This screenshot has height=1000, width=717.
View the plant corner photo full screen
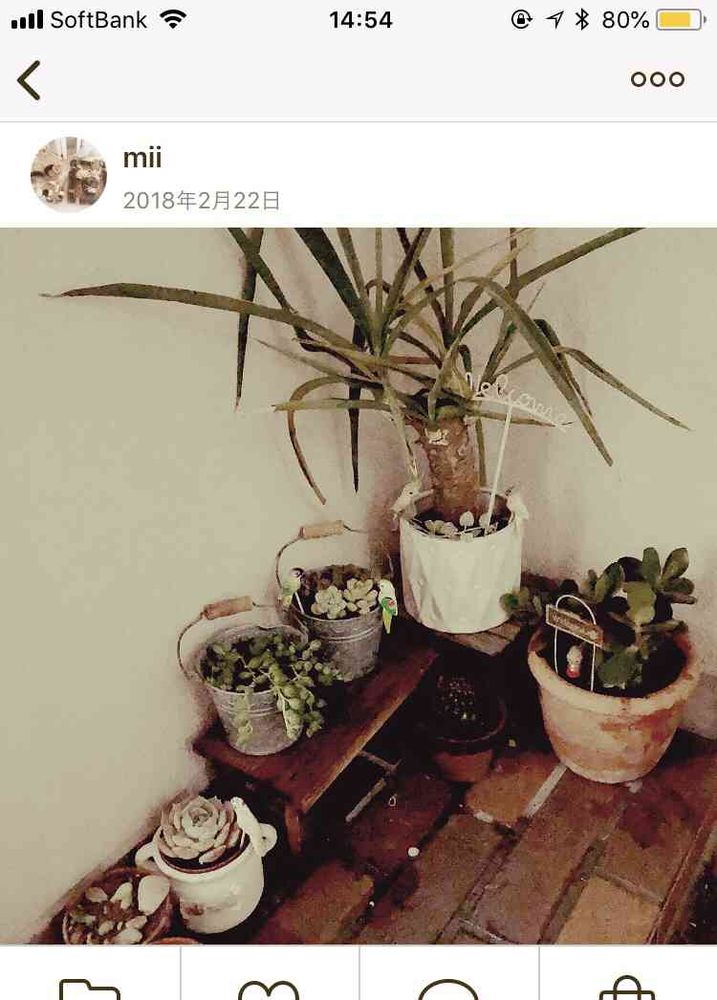[358, 585]
